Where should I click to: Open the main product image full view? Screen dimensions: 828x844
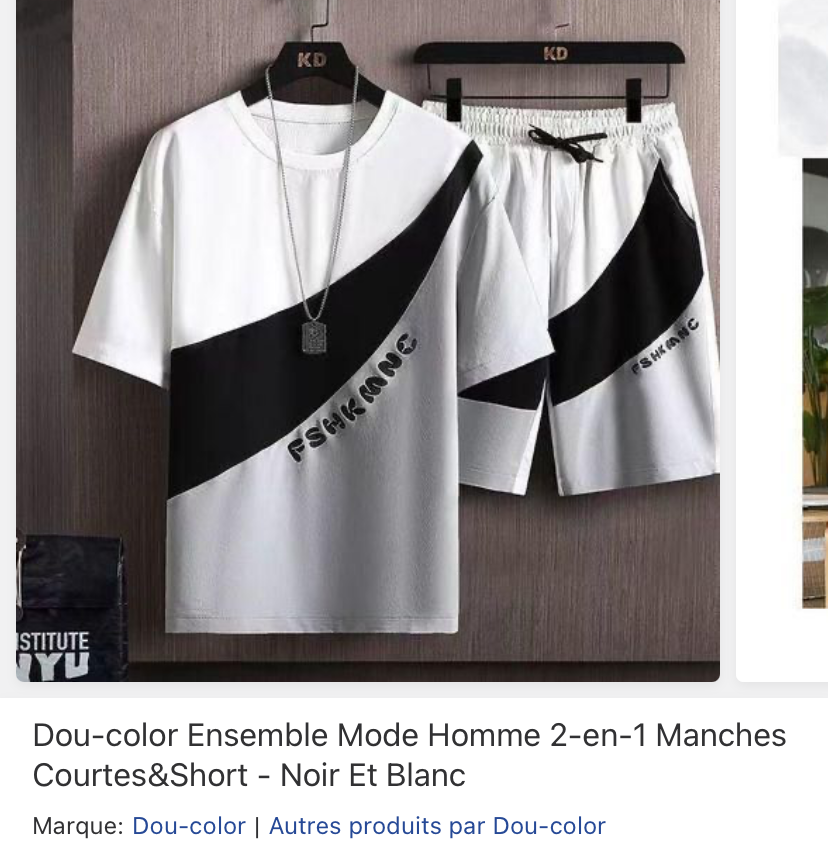368,340
